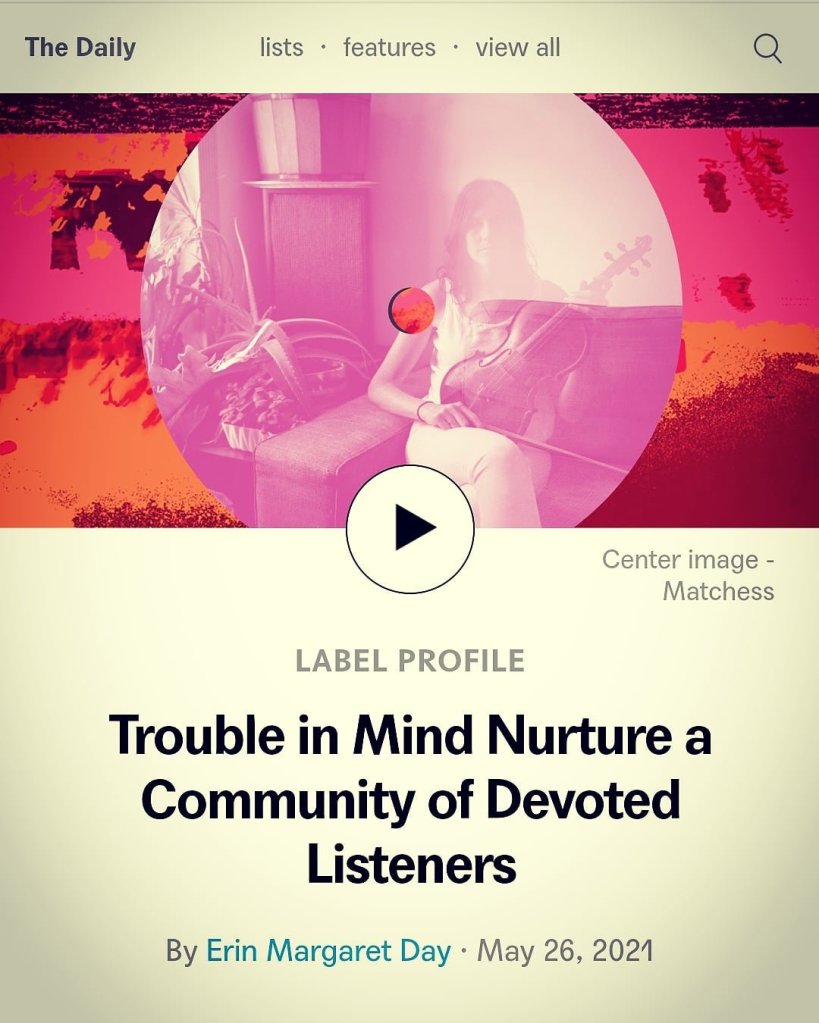
Task: Open the lists section
Action: click(x=281, y=47)
